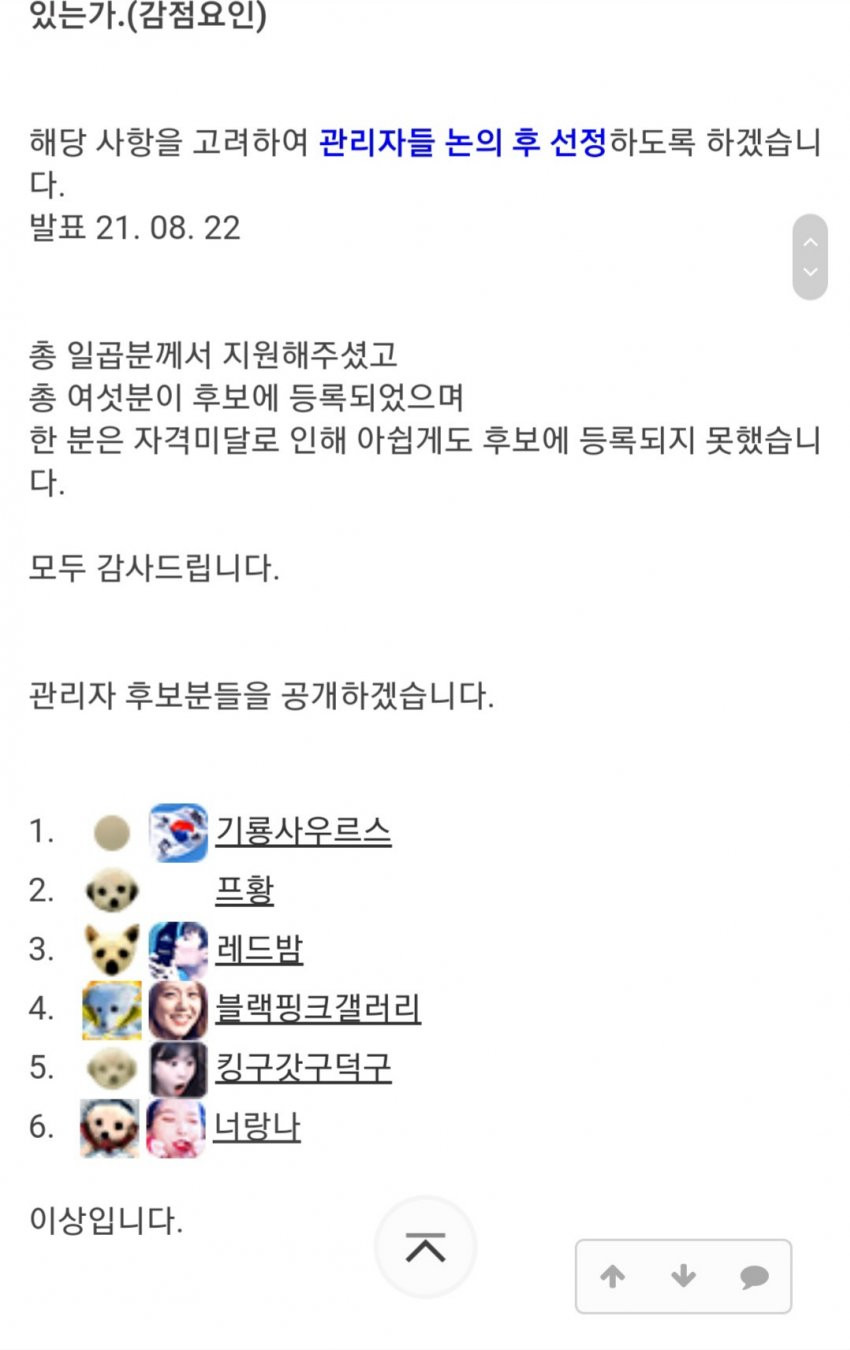Open comments via speech bubble icon

[x=754, y=1276]
